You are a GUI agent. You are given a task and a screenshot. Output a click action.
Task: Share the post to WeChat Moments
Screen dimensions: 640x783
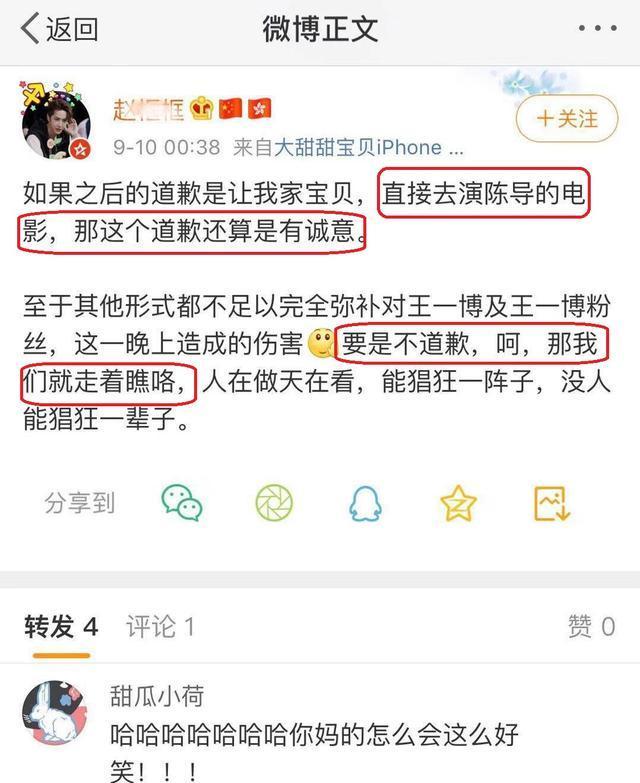coord(273,503)
